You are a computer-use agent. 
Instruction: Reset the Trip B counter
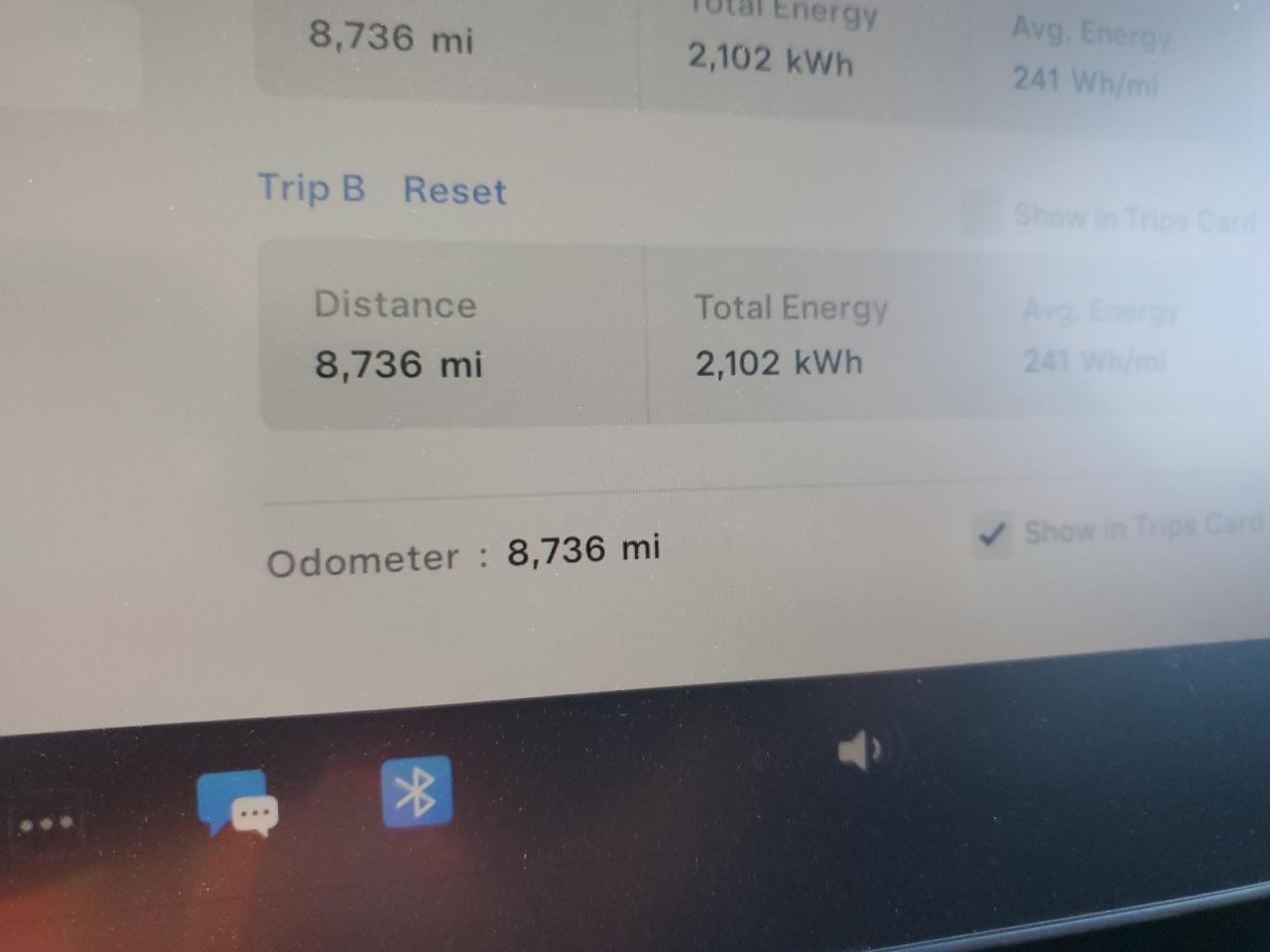[x=454, y=189]
